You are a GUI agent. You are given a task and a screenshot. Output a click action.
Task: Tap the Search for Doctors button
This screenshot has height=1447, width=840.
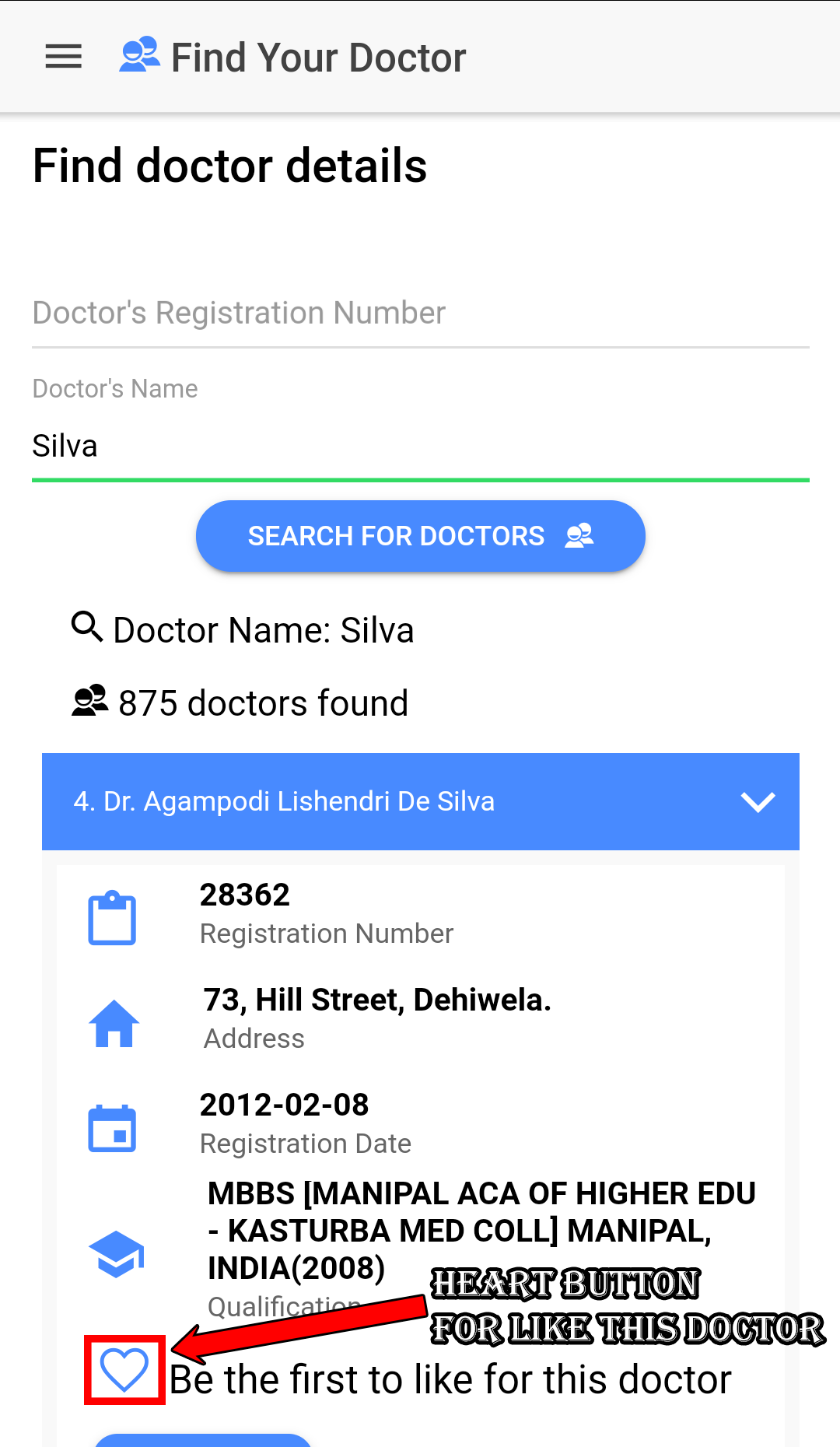coord(420,536)
